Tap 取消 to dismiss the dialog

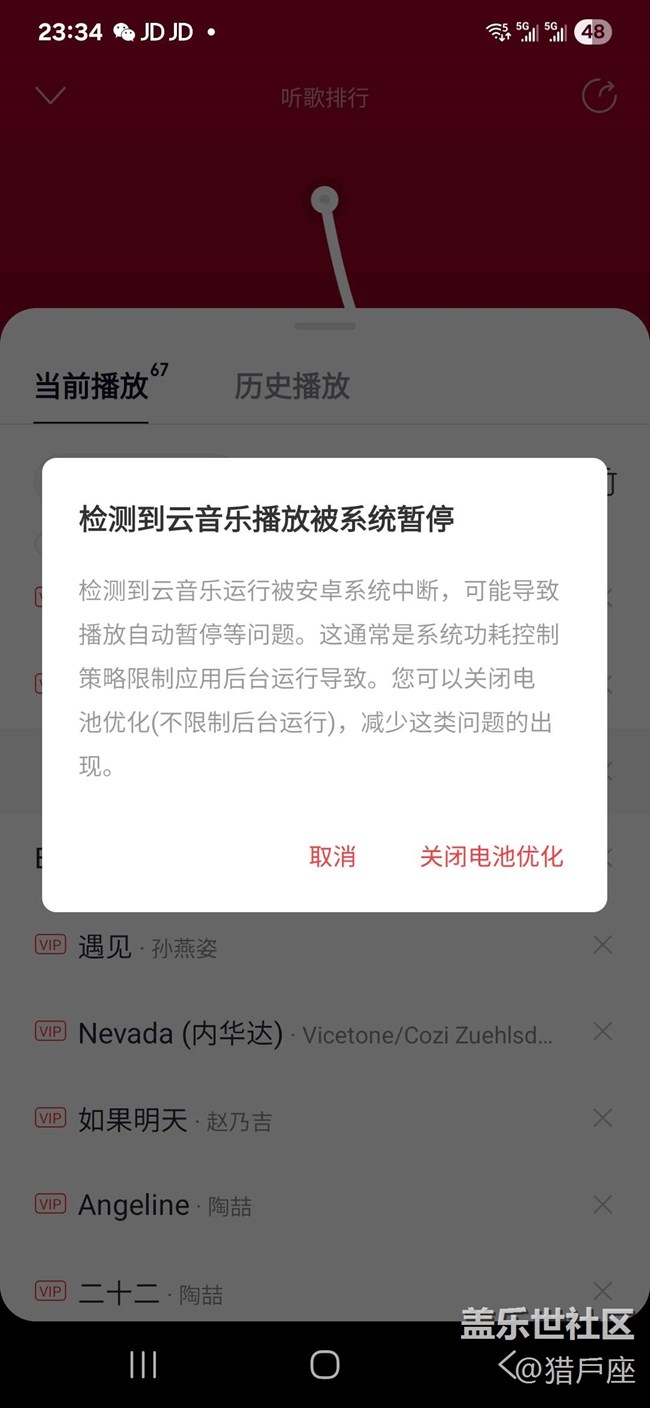[x=332, y=857]
